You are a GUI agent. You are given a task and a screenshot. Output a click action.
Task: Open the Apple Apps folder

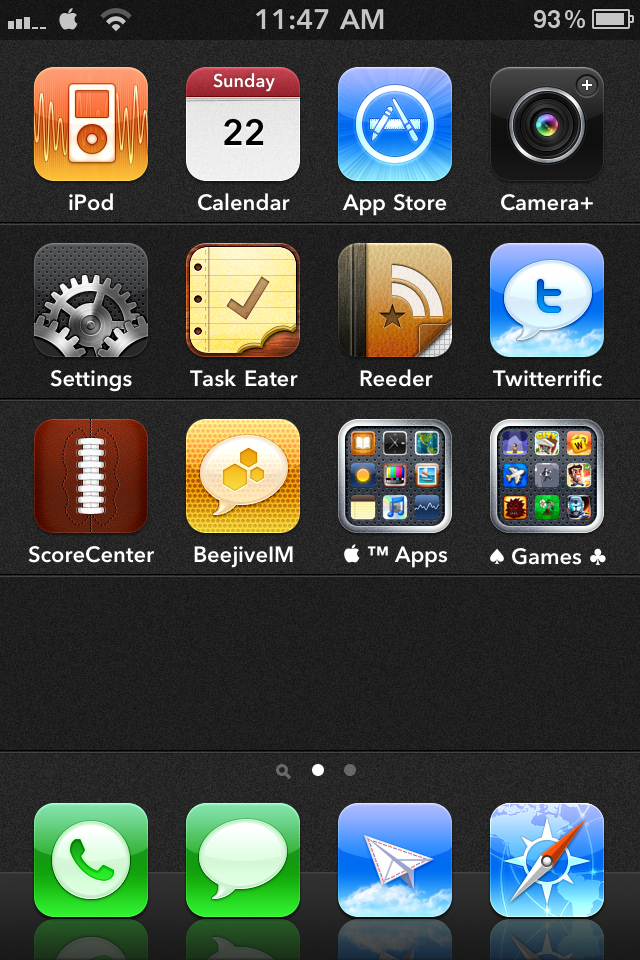pos(395,476)
